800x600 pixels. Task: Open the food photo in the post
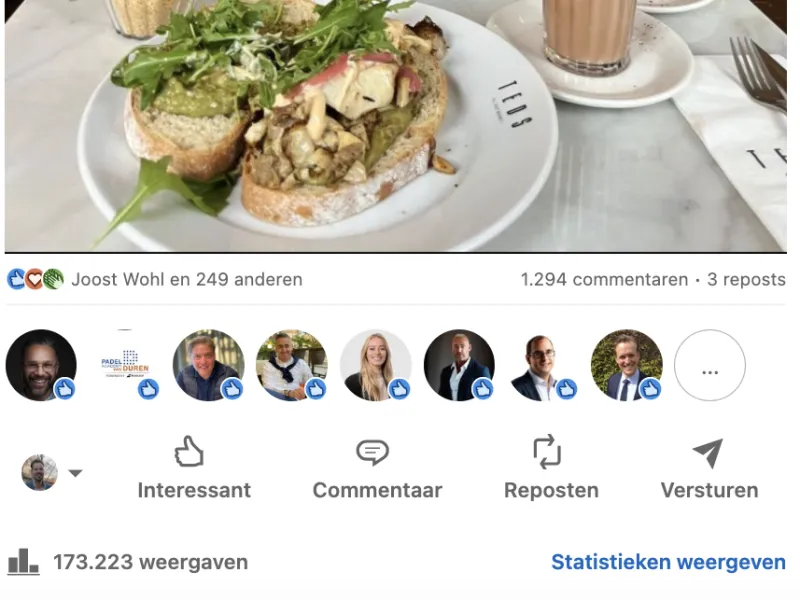(395, 126)
